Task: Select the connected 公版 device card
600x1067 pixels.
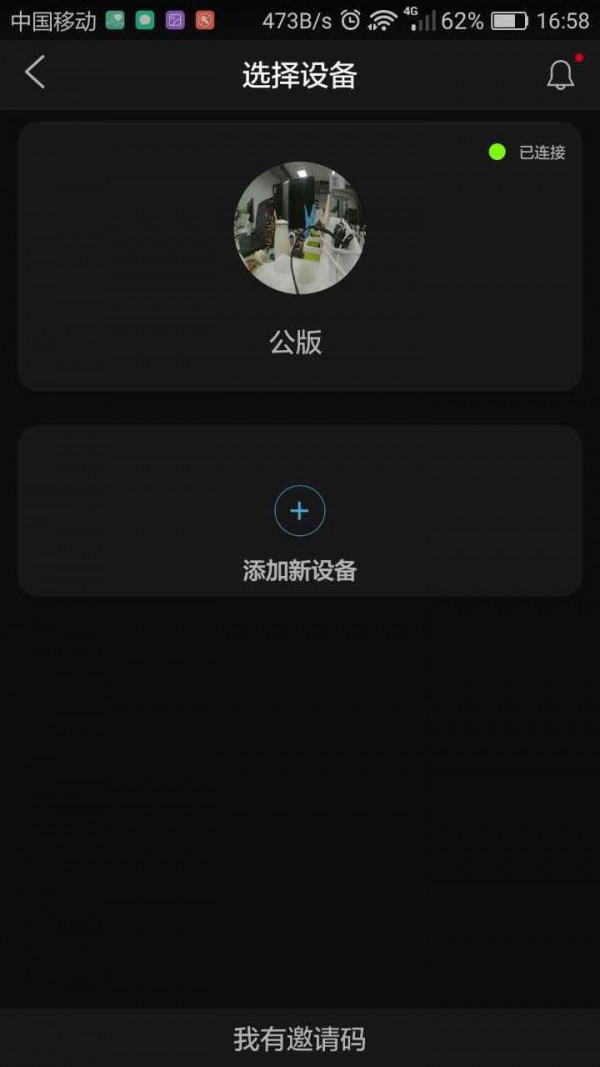Action: click(x=299, y=256)
